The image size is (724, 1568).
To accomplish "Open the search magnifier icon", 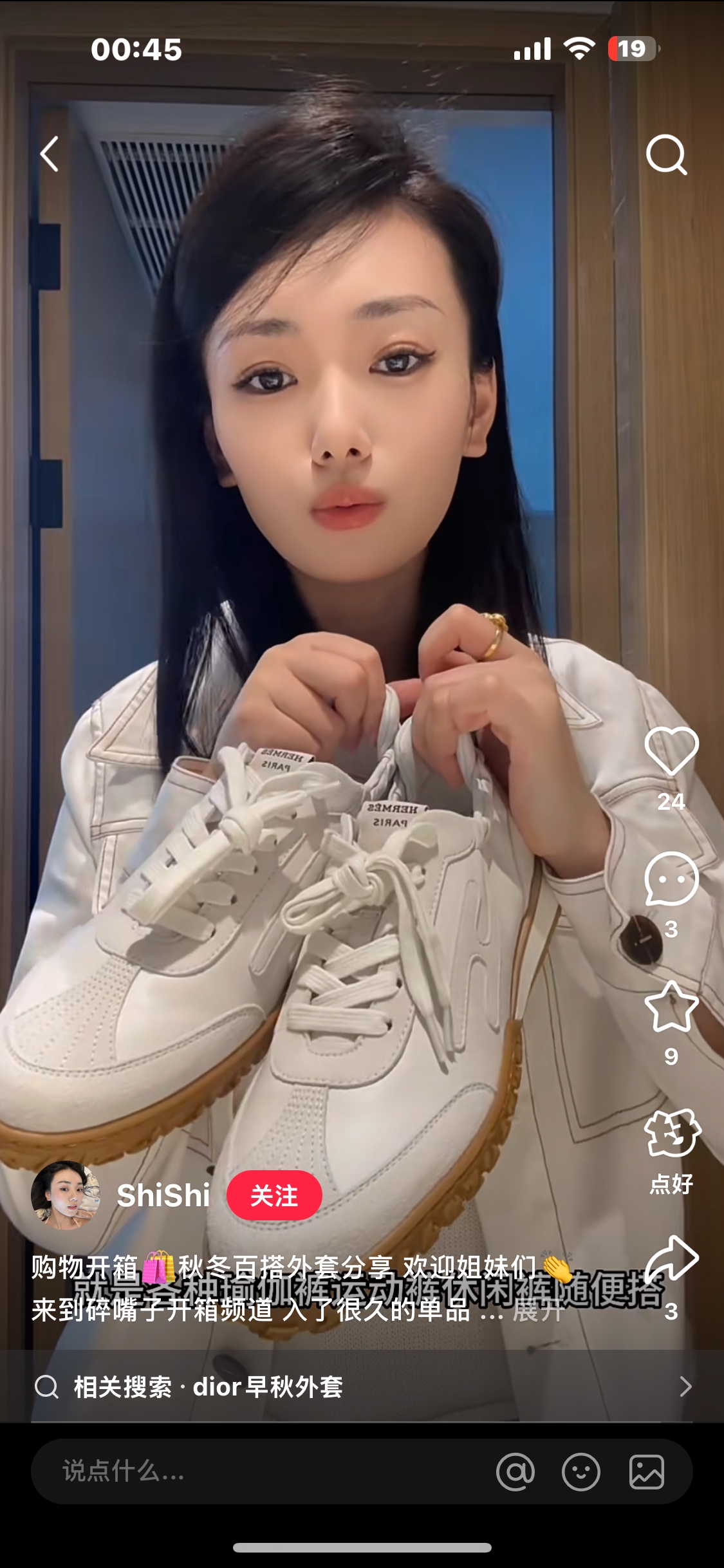I will (x=667, y=154).
